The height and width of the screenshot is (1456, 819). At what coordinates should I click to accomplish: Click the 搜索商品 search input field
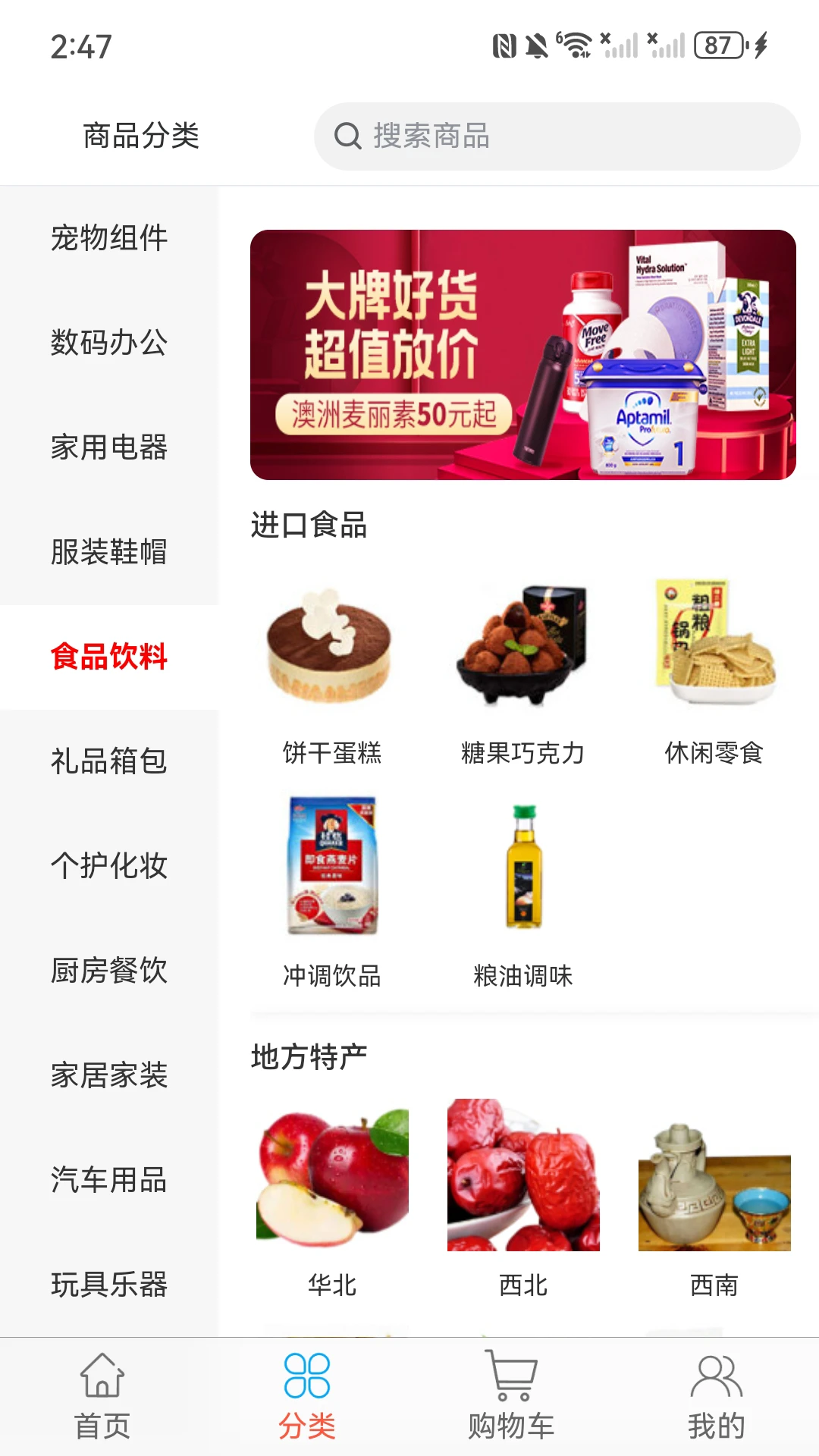[x=531, y=136]
